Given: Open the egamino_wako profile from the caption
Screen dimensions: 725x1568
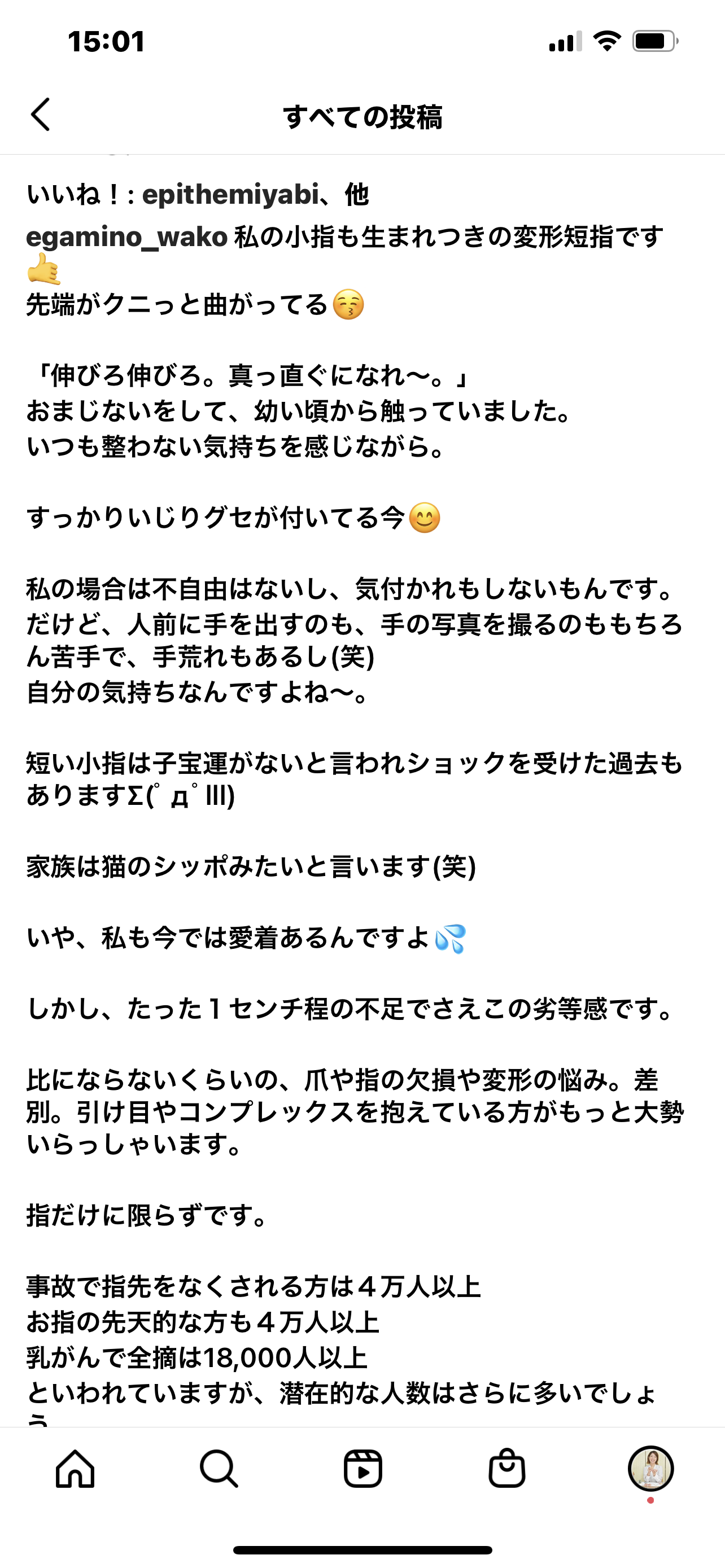Looking at the screenshot, I should 126,237.
